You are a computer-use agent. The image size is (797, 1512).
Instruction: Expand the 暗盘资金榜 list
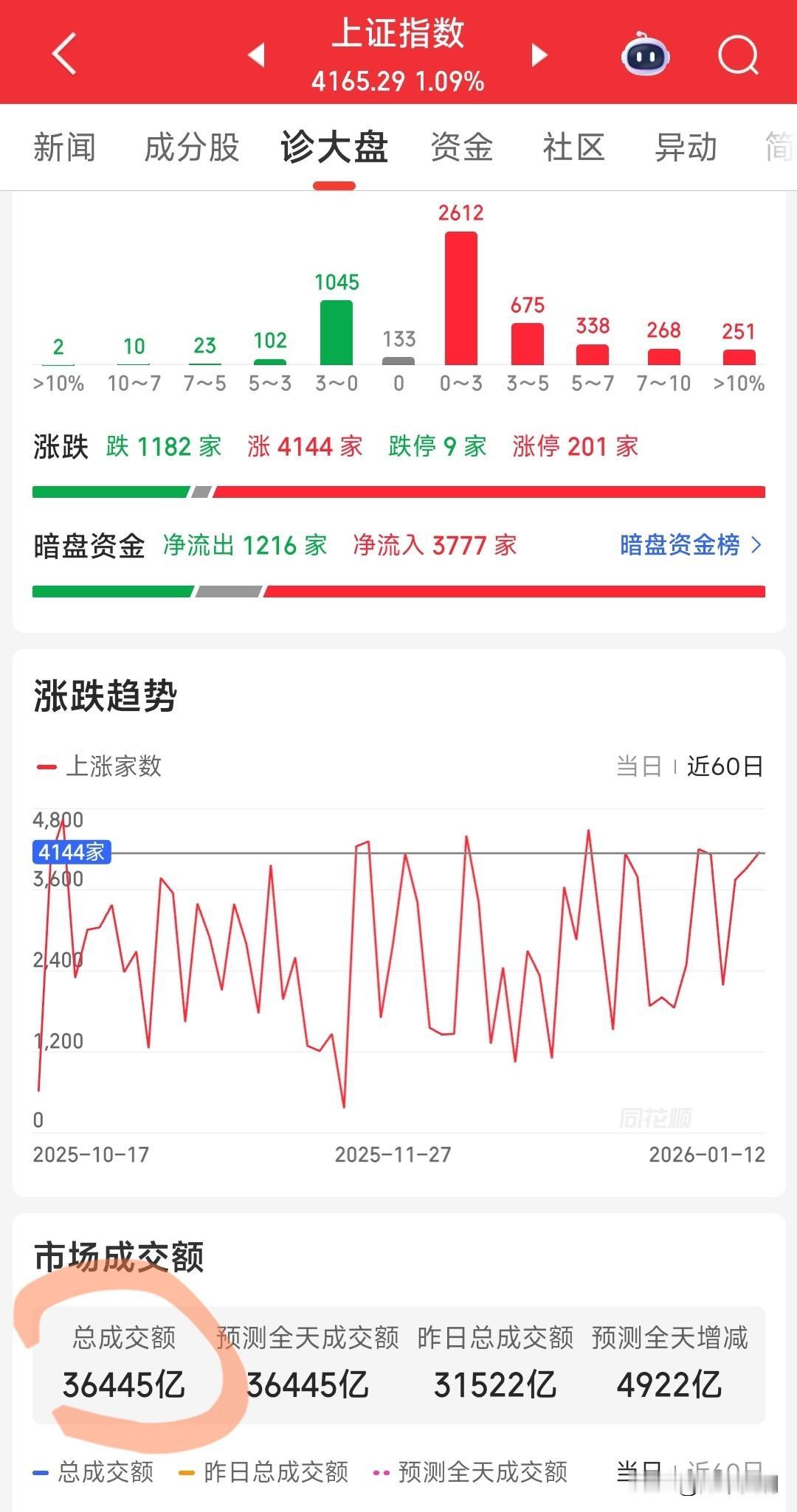tap(690, 546)
